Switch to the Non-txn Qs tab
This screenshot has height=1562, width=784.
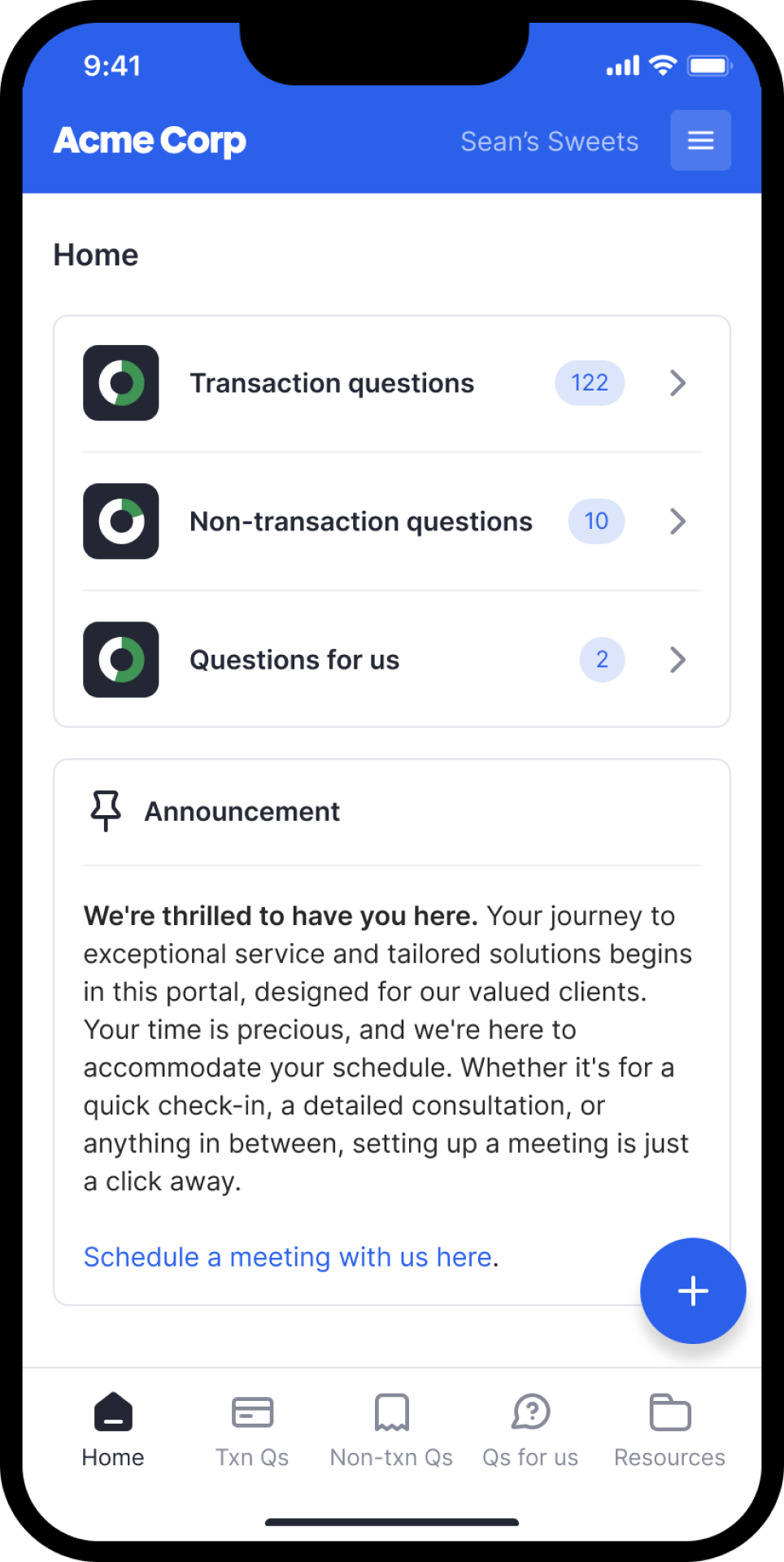click(x=391, y=1428)
